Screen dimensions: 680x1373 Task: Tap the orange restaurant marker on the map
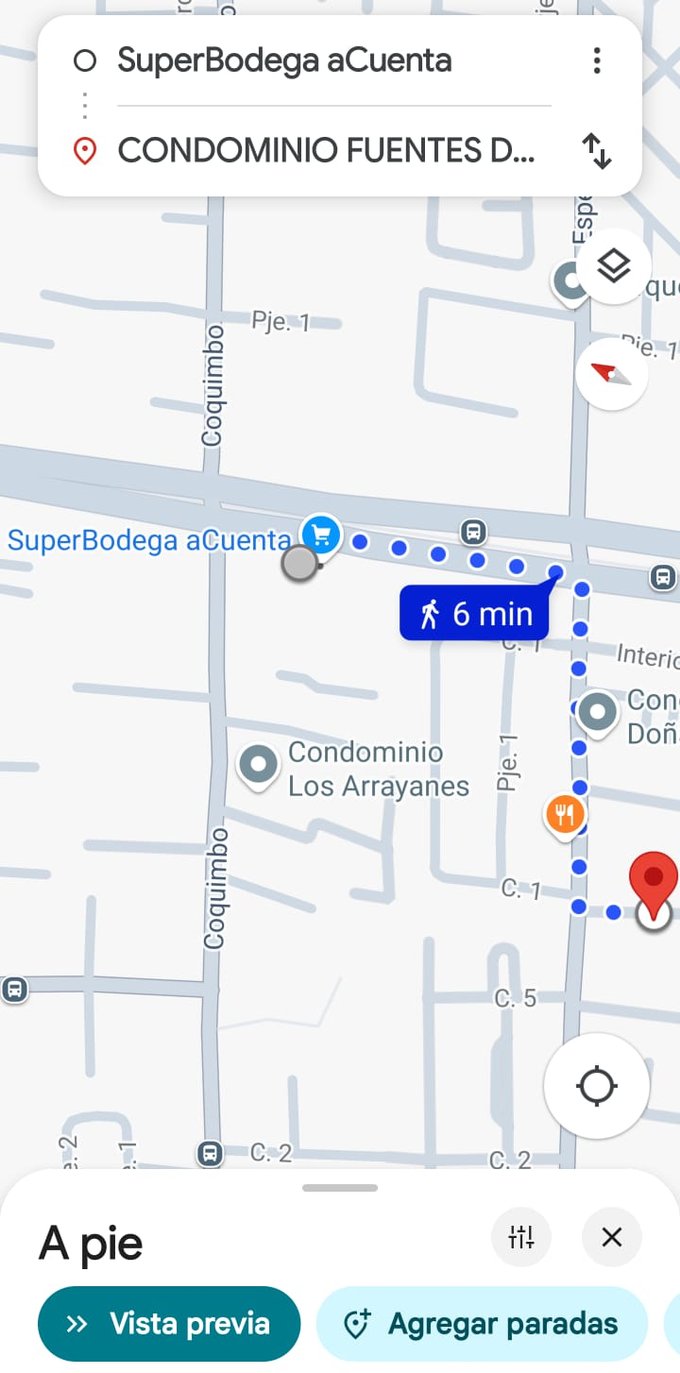pos(565,813)
